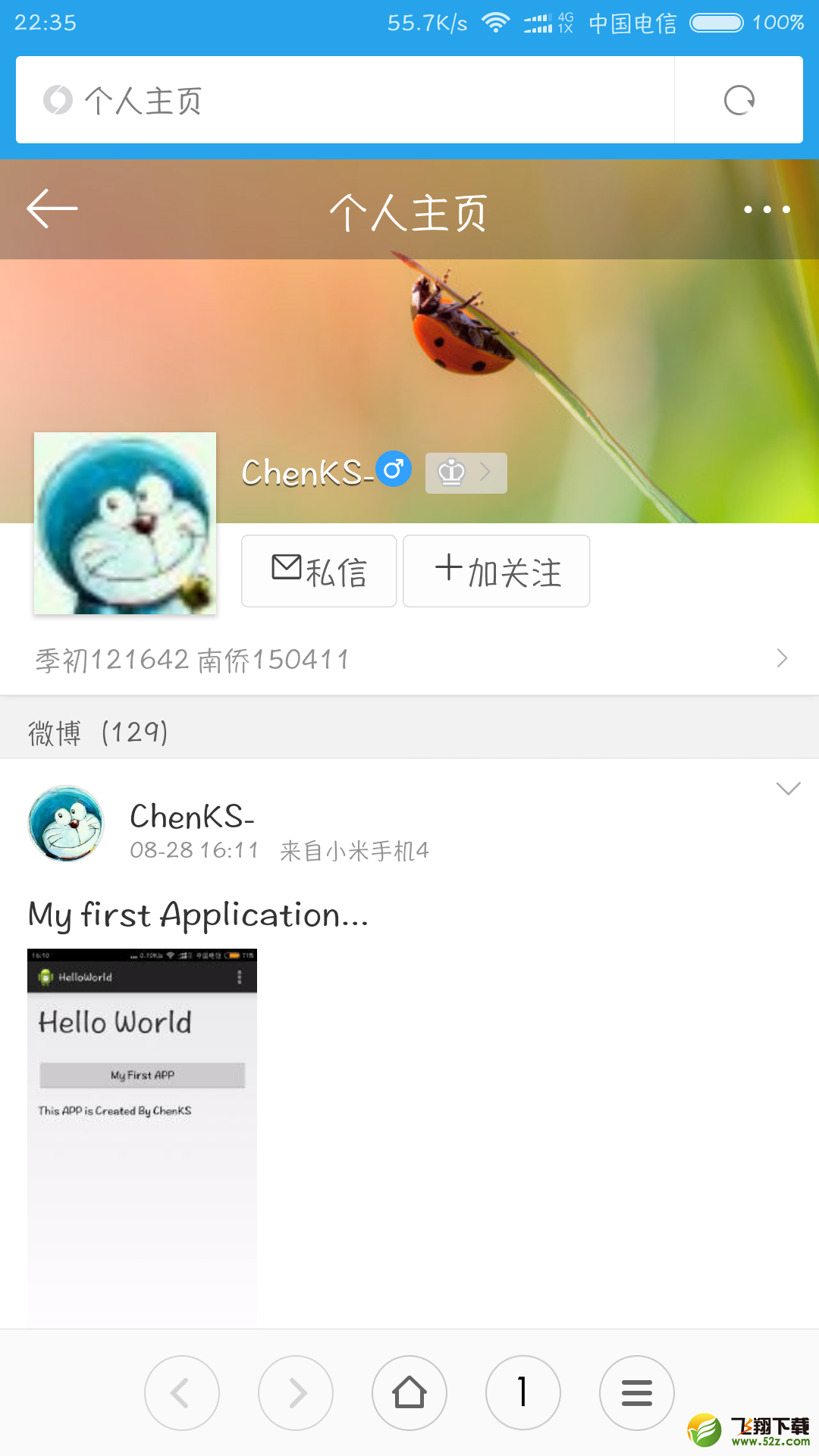
Task: Open the three-dot more options menu
Action: [x=767, y=209]
